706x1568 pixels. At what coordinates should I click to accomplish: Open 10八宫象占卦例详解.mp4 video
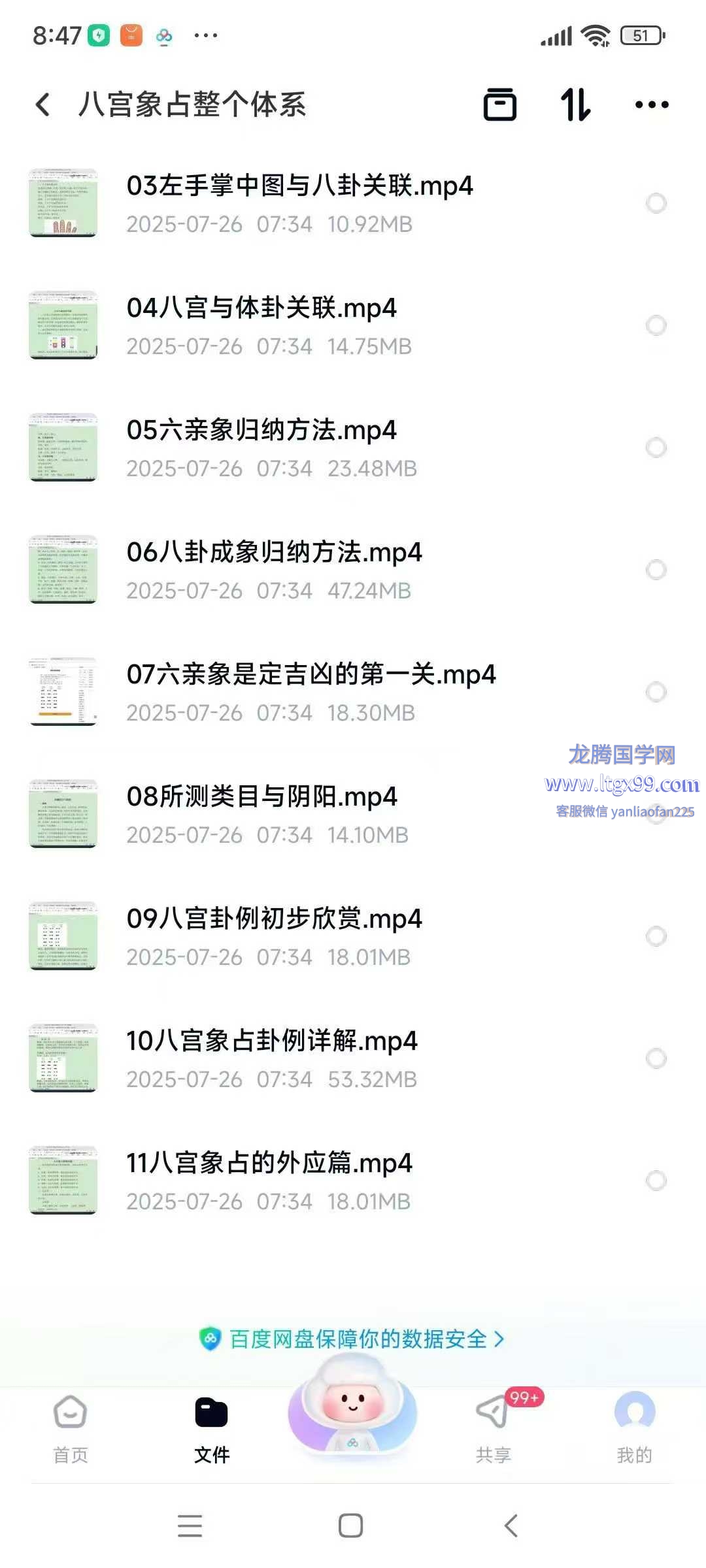point(271,1041)
